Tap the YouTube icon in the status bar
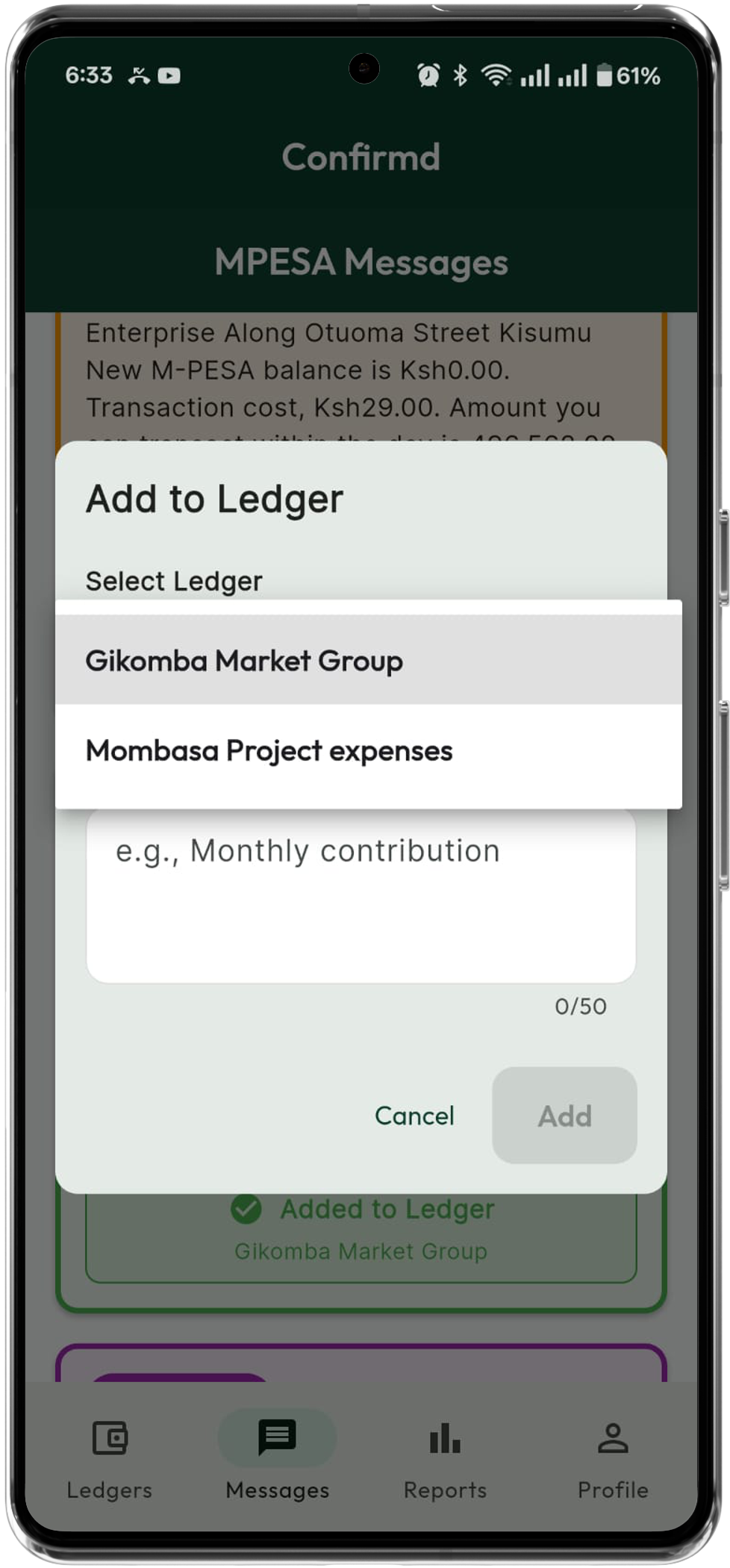The width and height of the screenshot is (730, 1568). click(x=169, y=75)
